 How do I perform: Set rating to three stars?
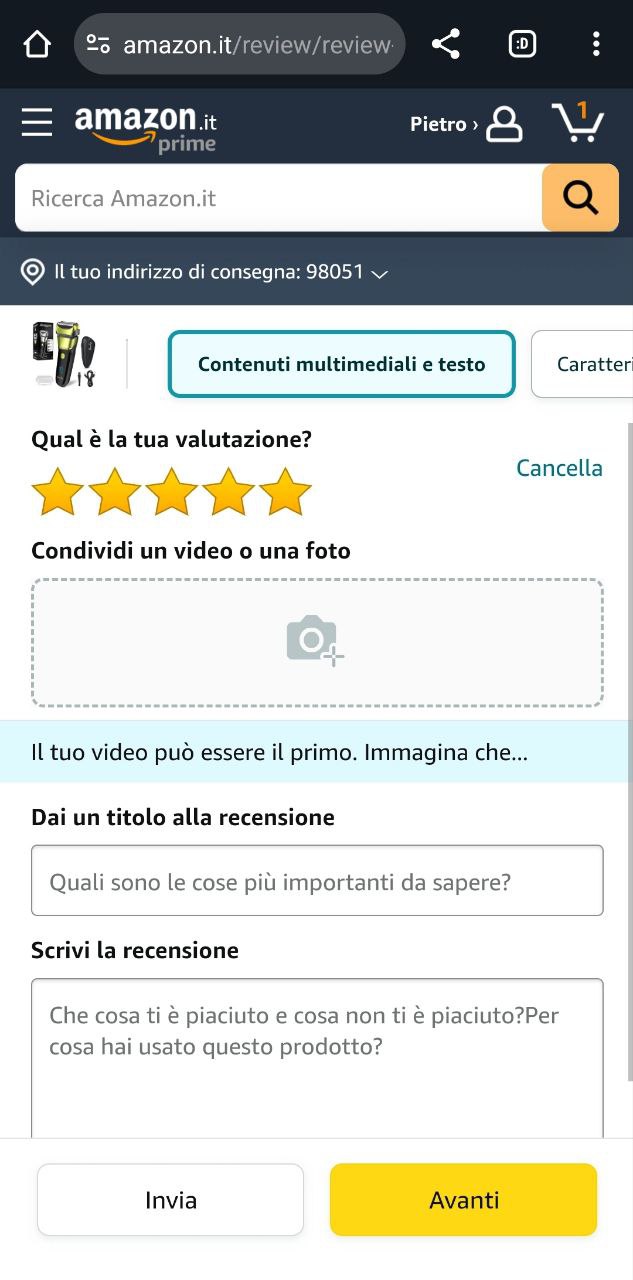point(172,492)
